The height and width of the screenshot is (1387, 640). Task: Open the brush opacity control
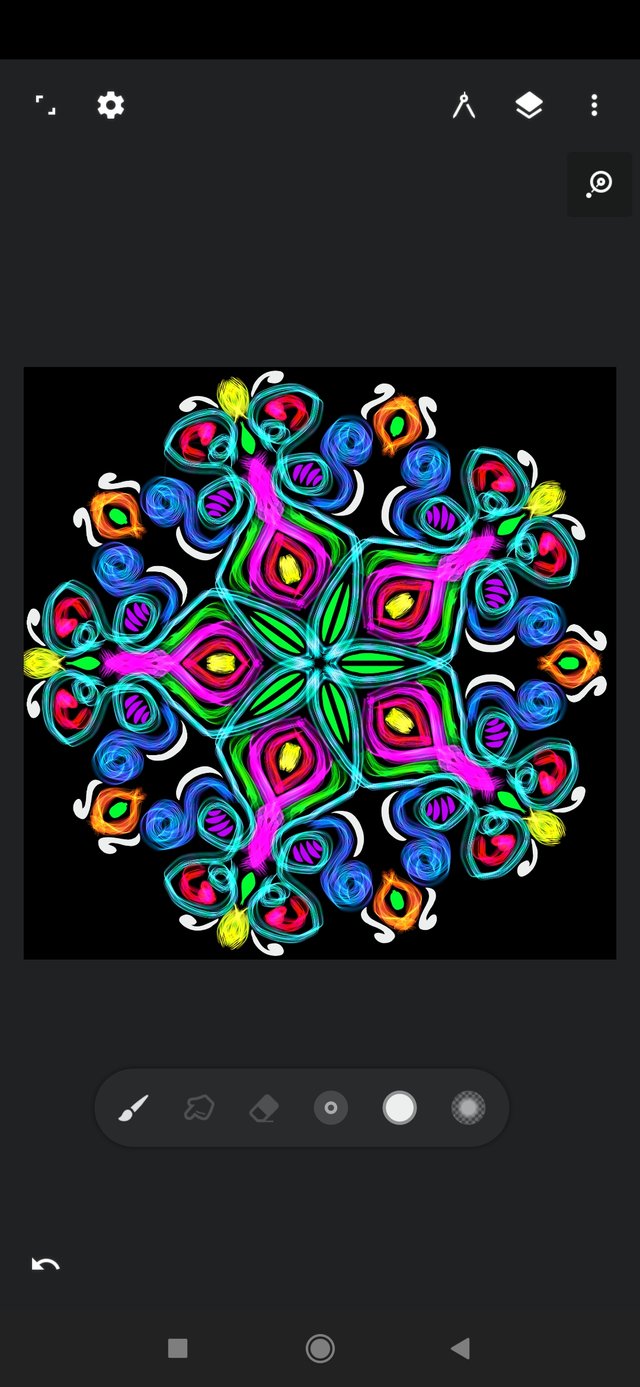(468, 1108)
